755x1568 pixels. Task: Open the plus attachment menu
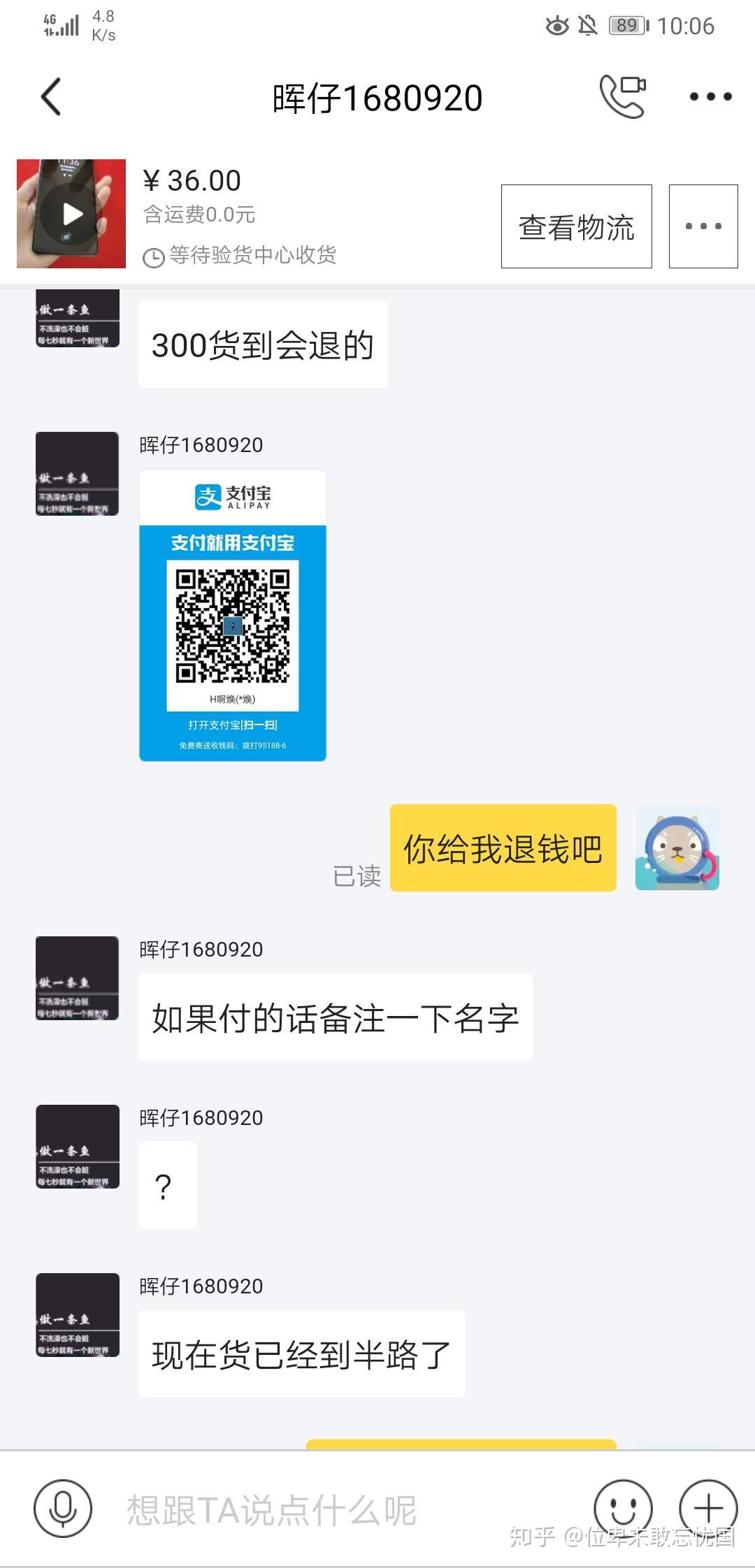pyautogui.click(x=708, y=1508)
